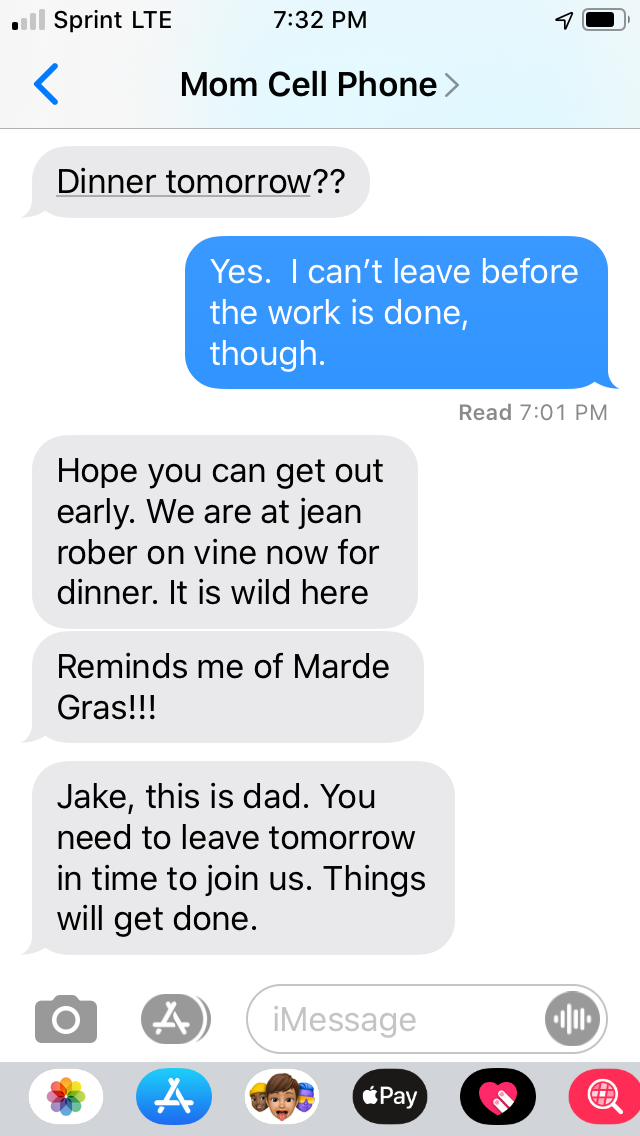
Task: Open the Photos iMessage app
Action: tap(66, 1097)
